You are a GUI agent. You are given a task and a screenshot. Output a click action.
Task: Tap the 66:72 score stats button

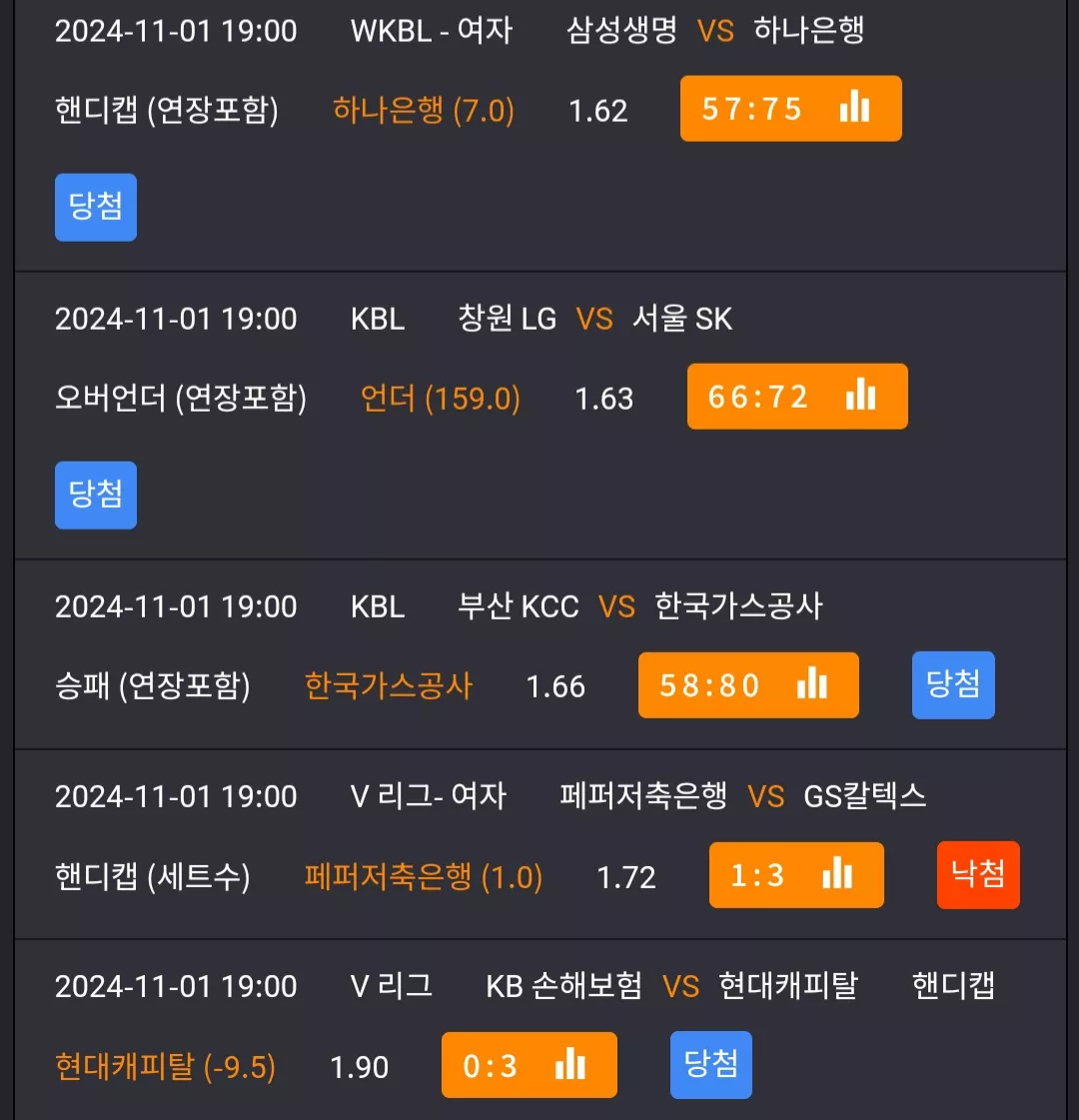click(797, 397)
